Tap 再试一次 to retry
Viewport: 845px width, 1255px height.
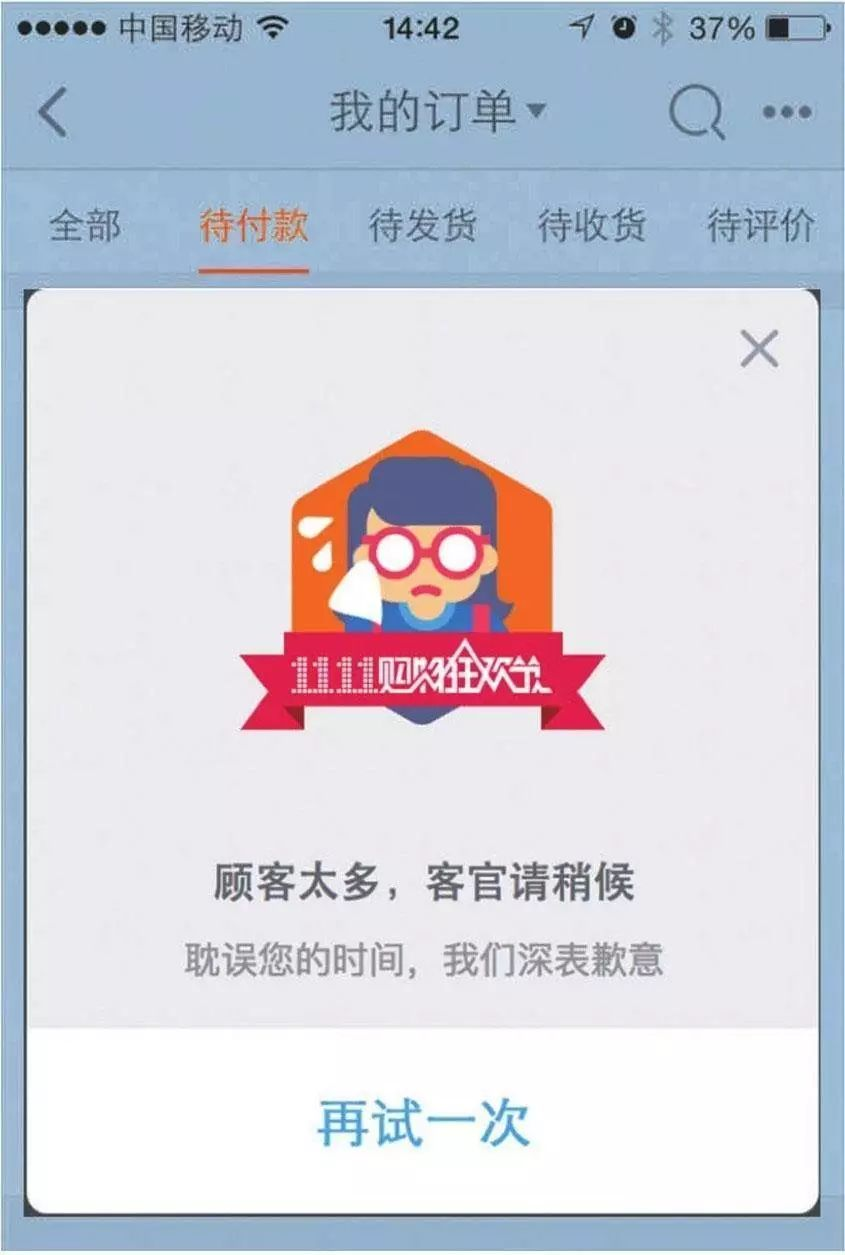422,1123
